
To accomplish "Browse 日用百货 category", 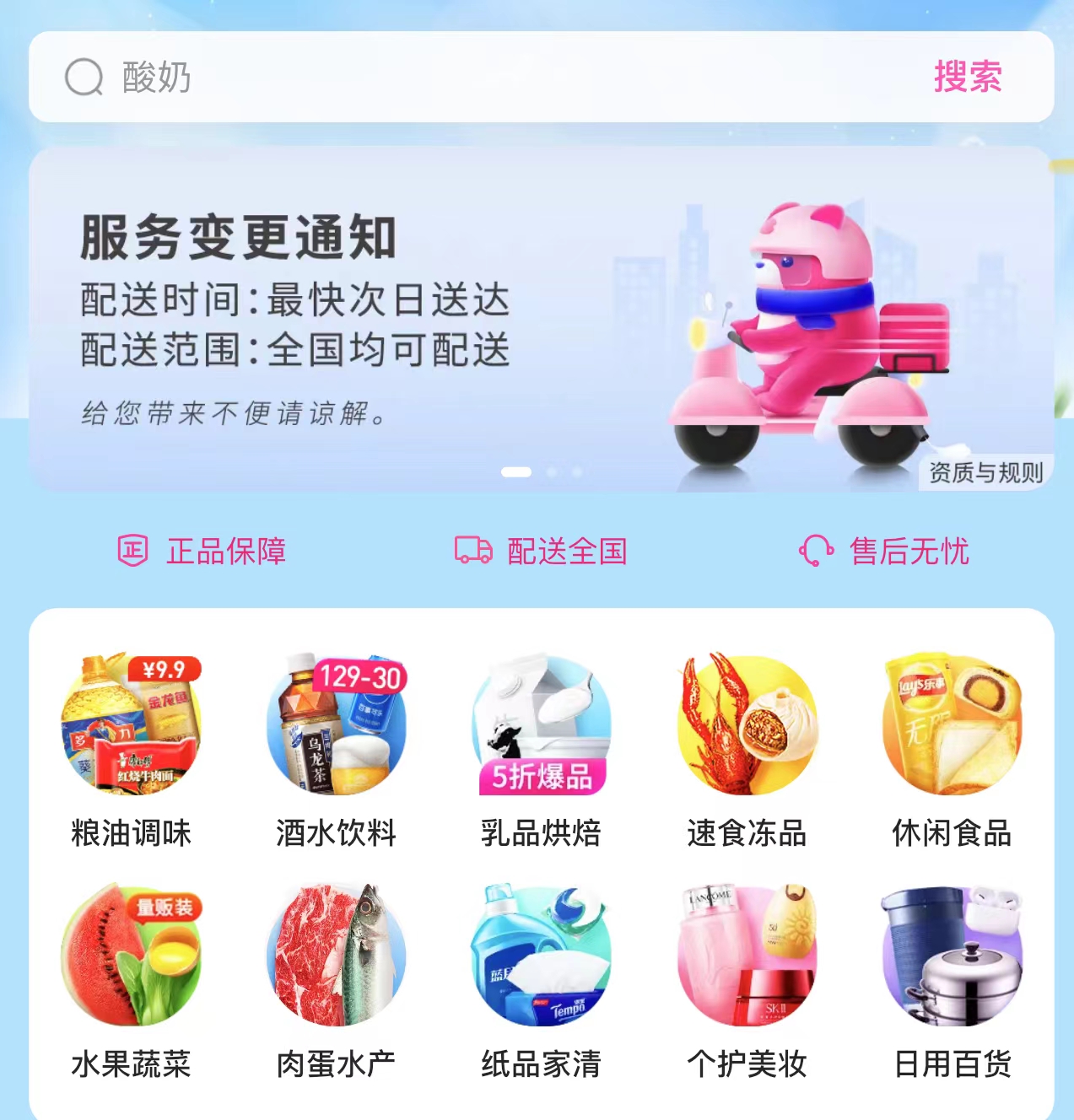I will (952, 978).
